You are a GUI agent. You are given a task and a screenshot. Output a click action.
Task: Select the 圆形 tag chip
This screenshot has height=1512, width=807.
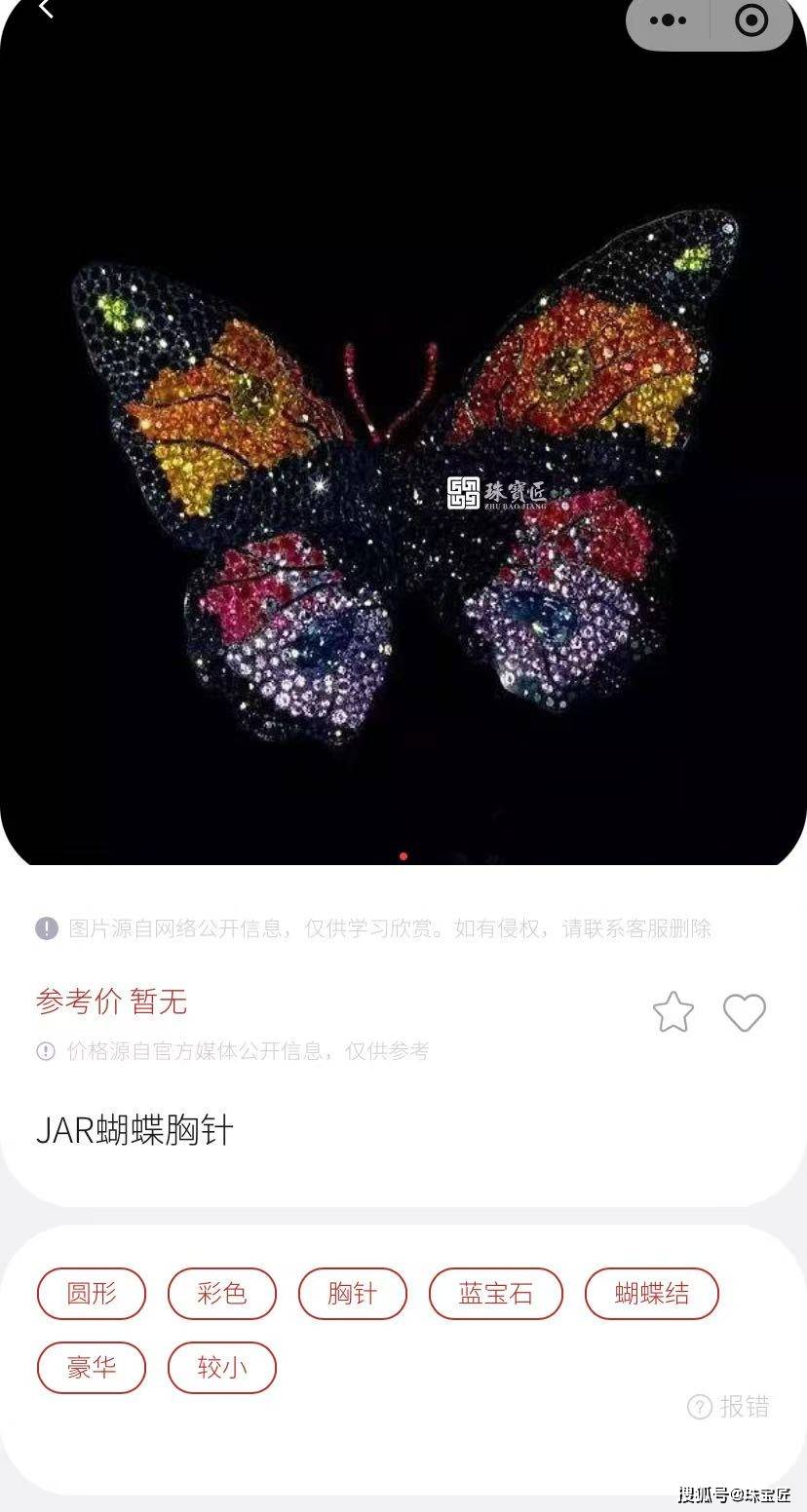point(92,1294)
